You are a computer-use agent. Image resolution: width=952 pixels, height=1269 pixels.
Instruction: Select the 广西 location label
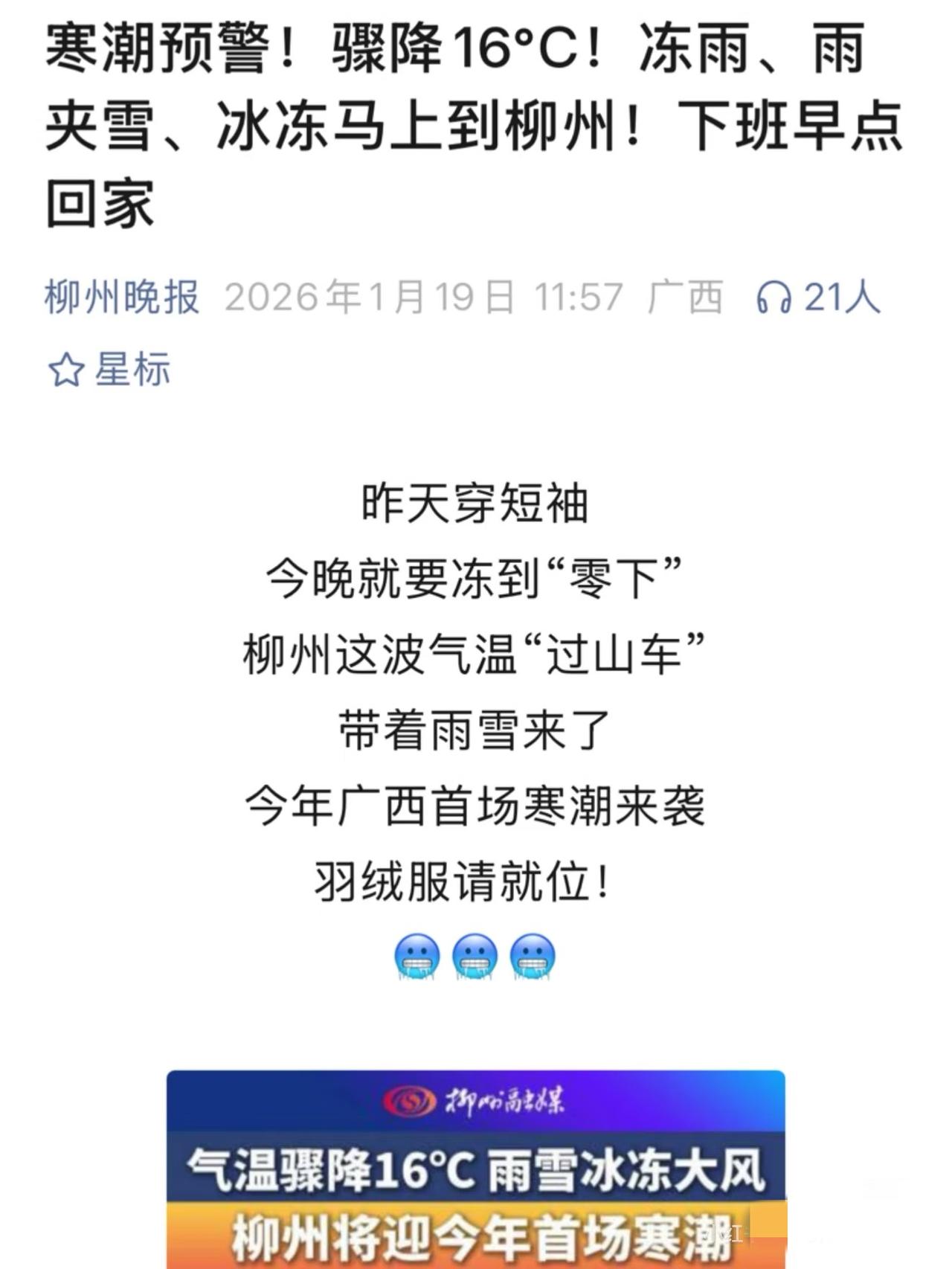pyautogui.click(x=688, y=295)
